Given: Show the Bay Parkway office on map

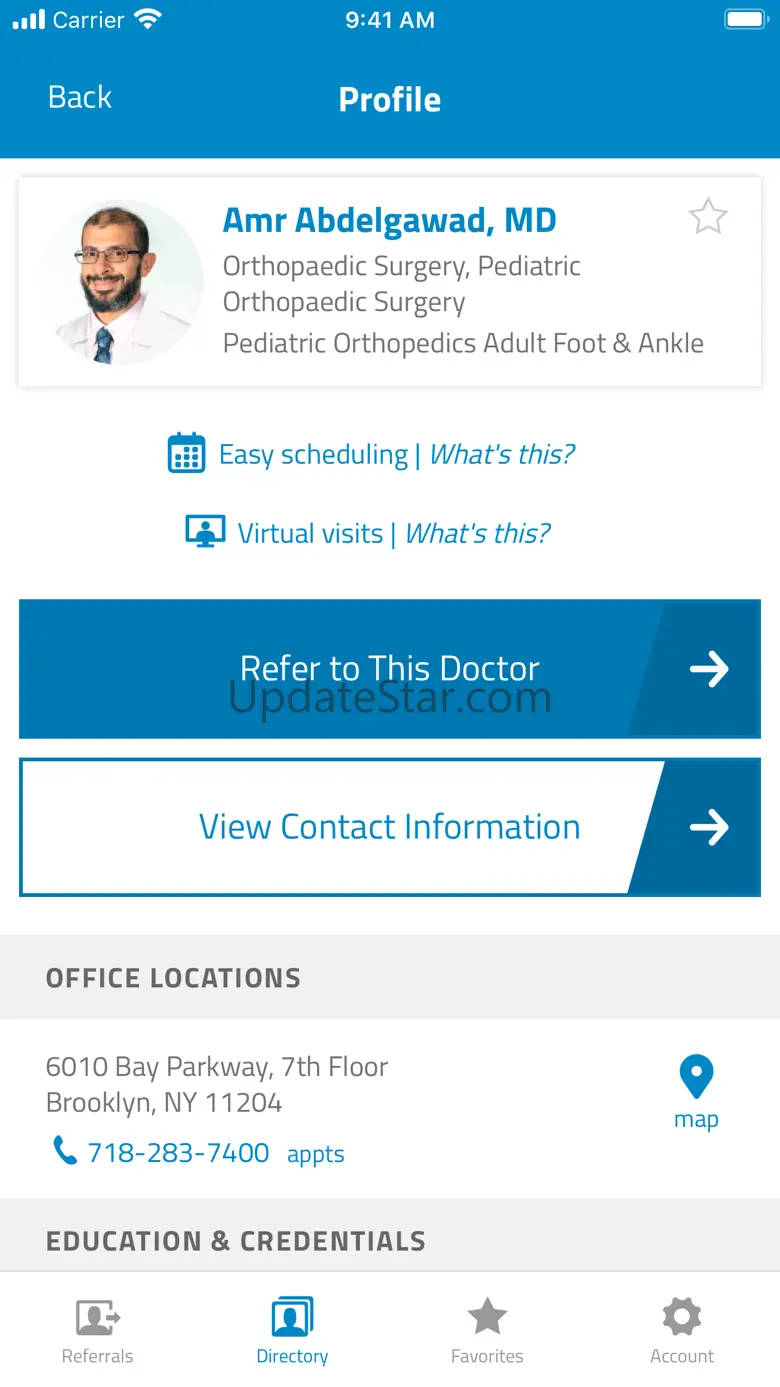Looking at the screenshot, I should [696, 1093].
